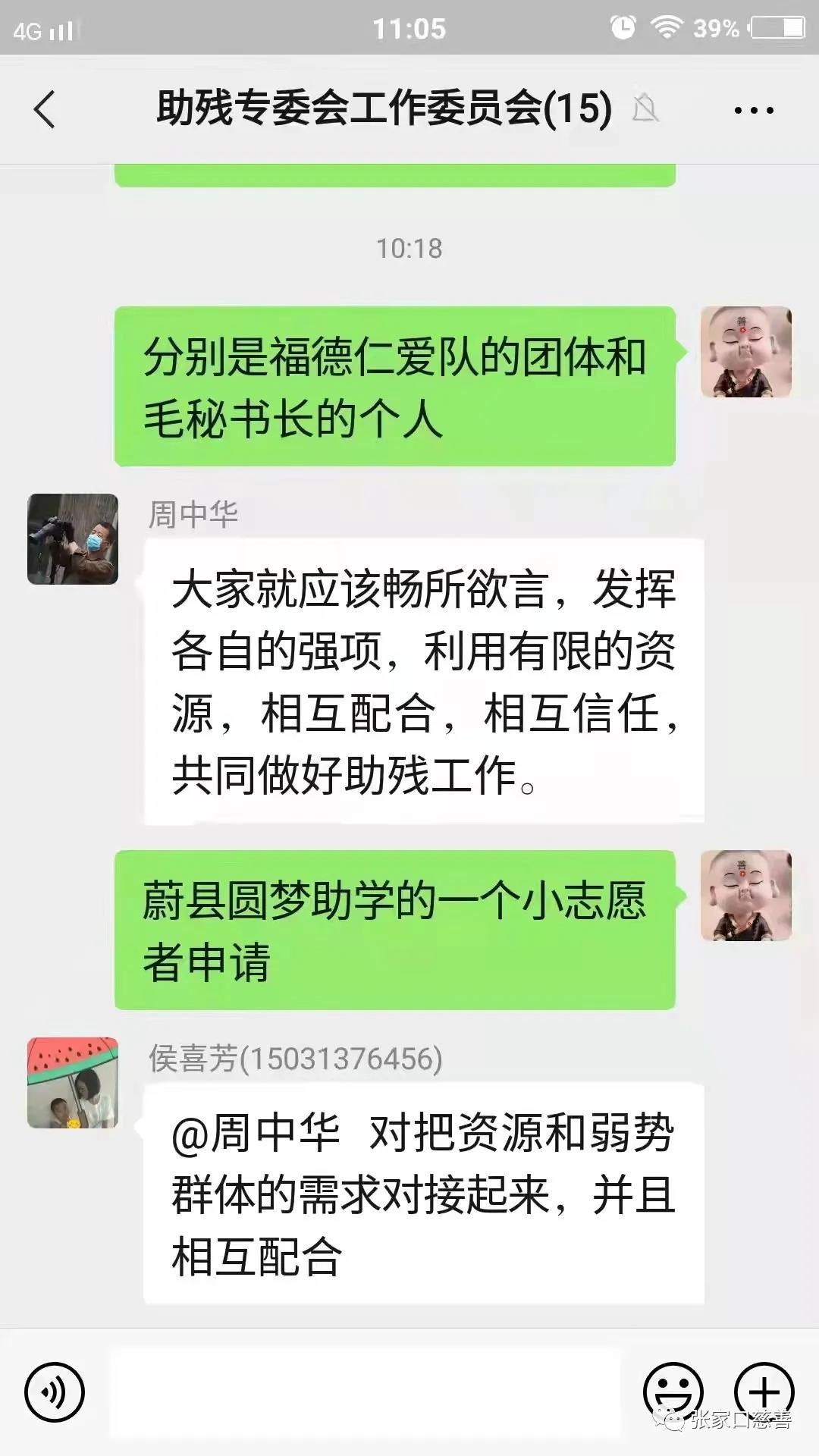
Task: Open the emoji sticker panel
Action: pos(673,1392)
